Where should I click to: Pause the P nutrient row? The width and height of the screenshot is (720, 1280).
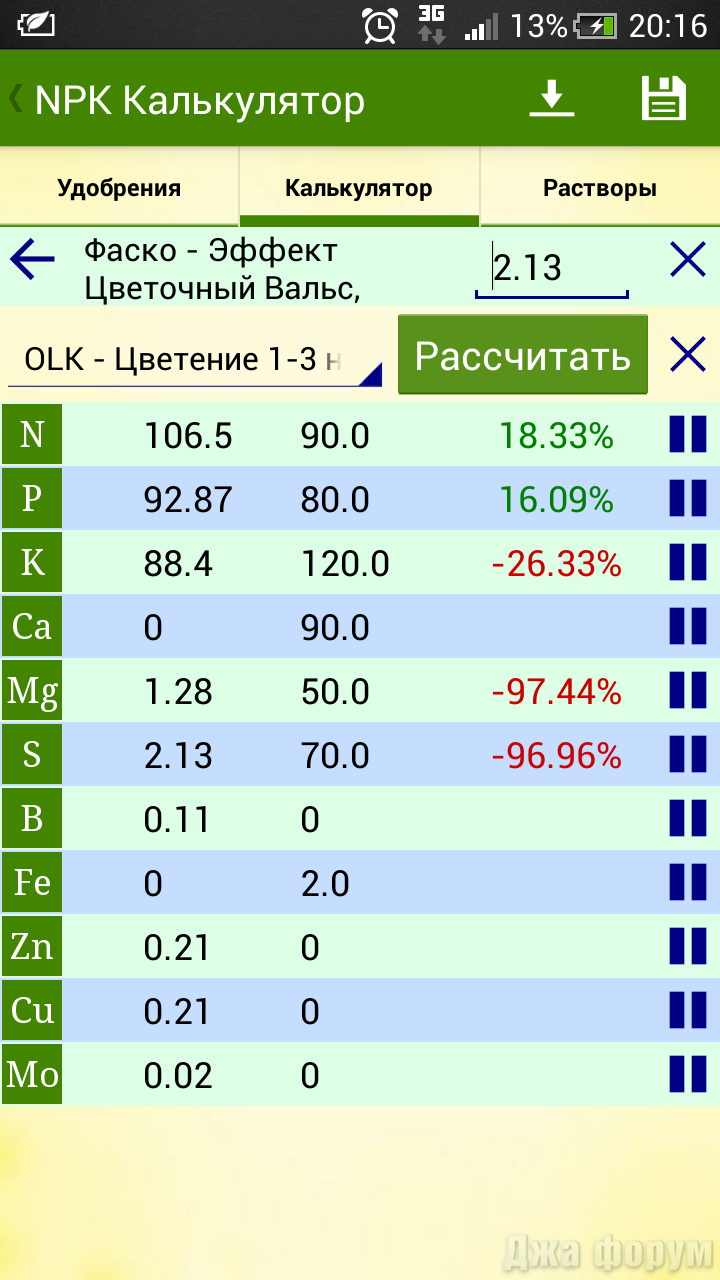coord(688,499)
